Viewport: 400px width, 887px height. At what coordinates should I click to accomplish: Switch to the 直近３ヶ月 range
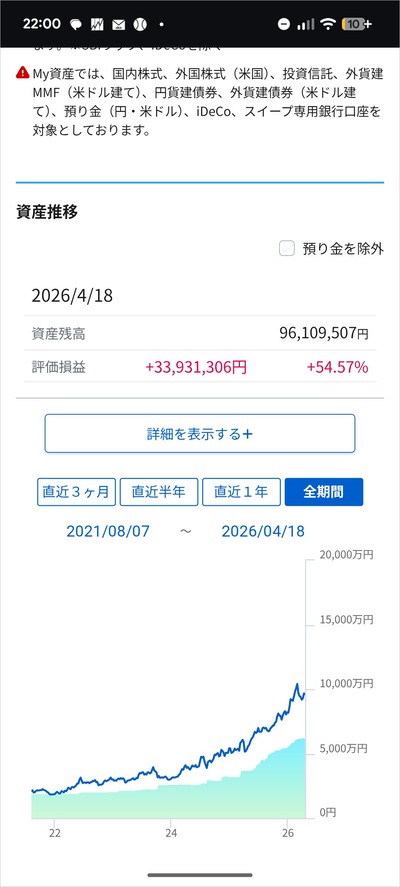pos(76,492)
